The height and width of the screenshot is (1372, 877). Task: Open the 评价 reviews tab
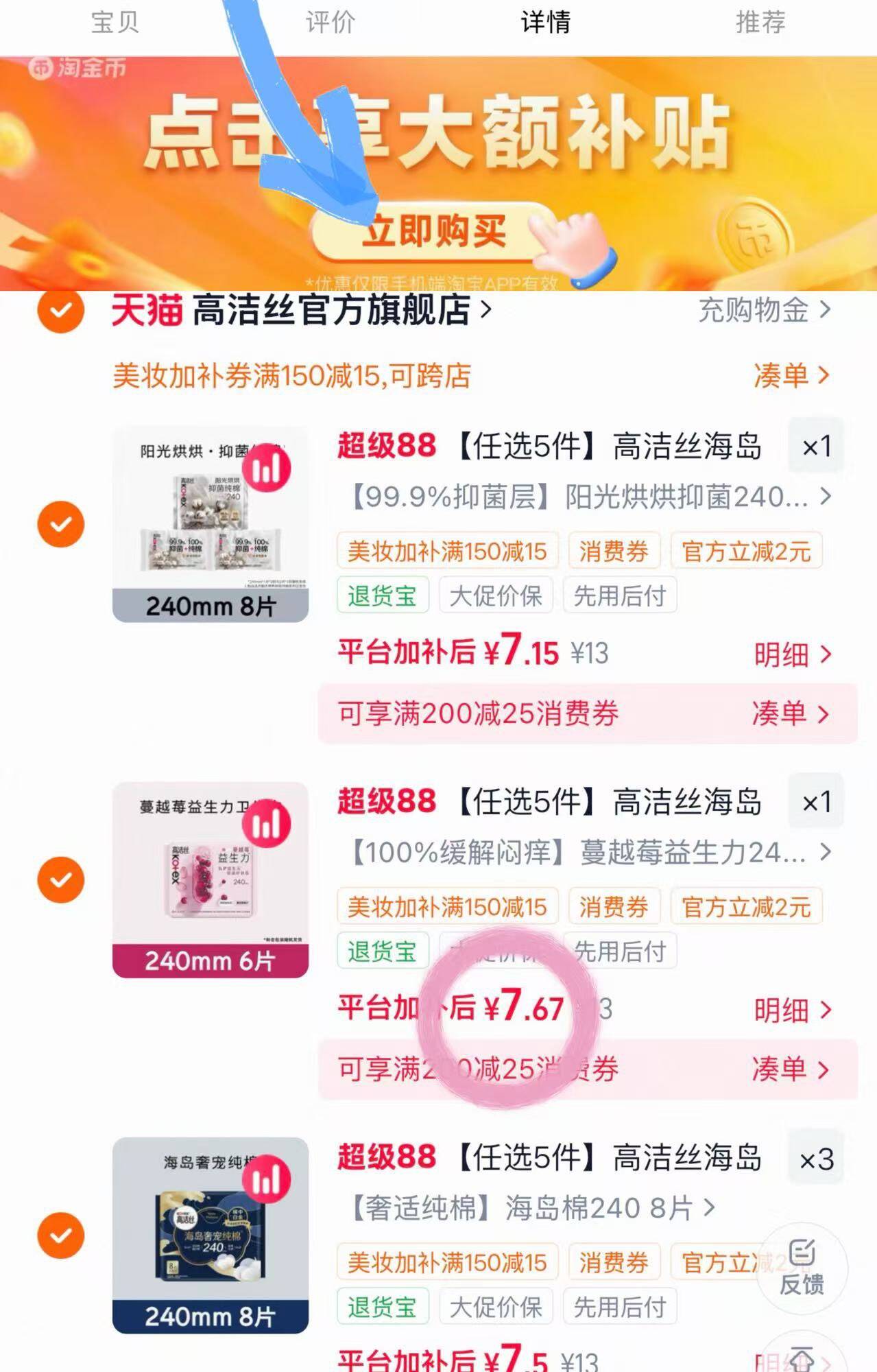click(331, 23)
